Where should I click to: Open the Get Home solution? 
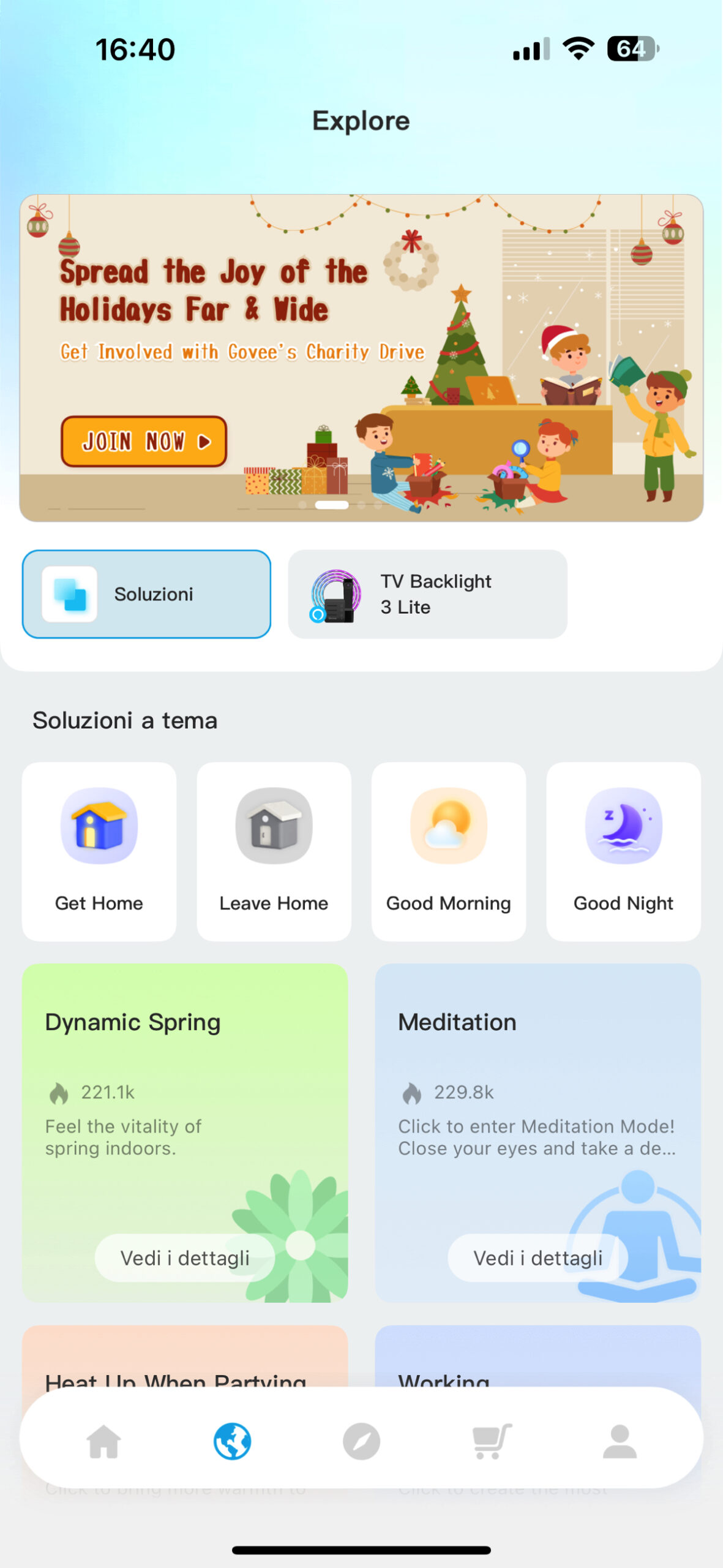pyautogui.click(x=99, y=850)
